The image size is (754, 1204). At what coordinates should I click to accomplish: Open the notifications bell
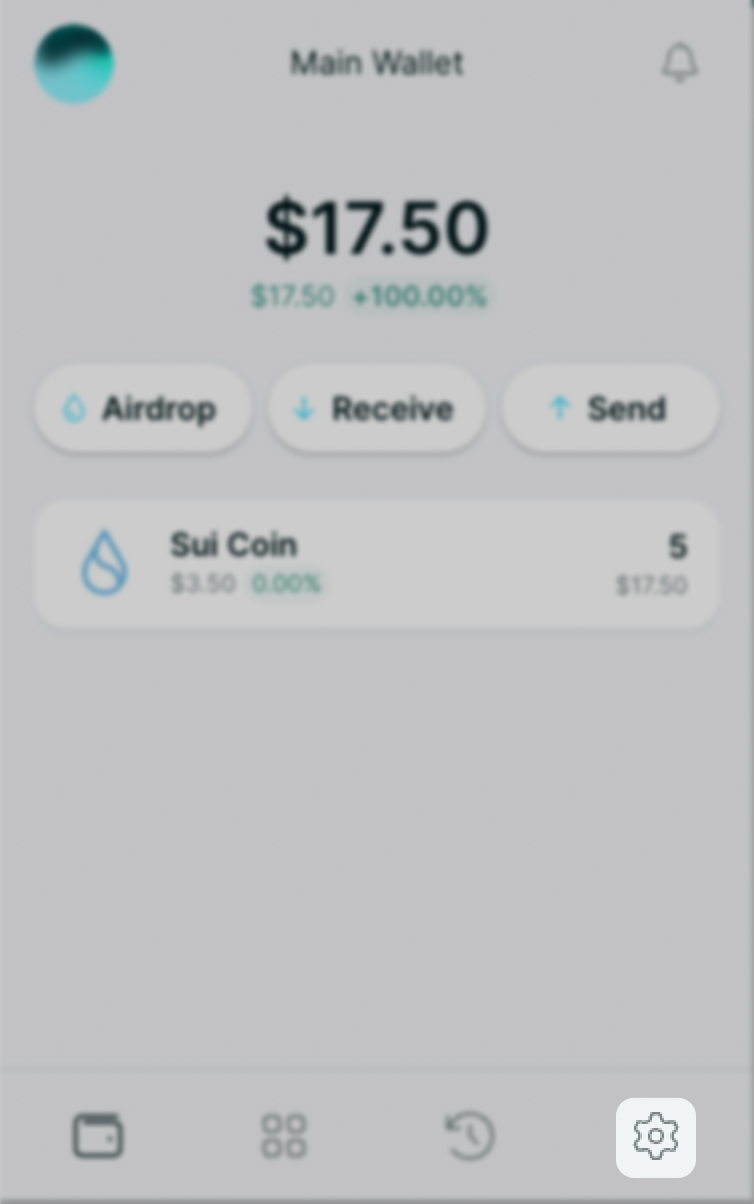point(679,64)
